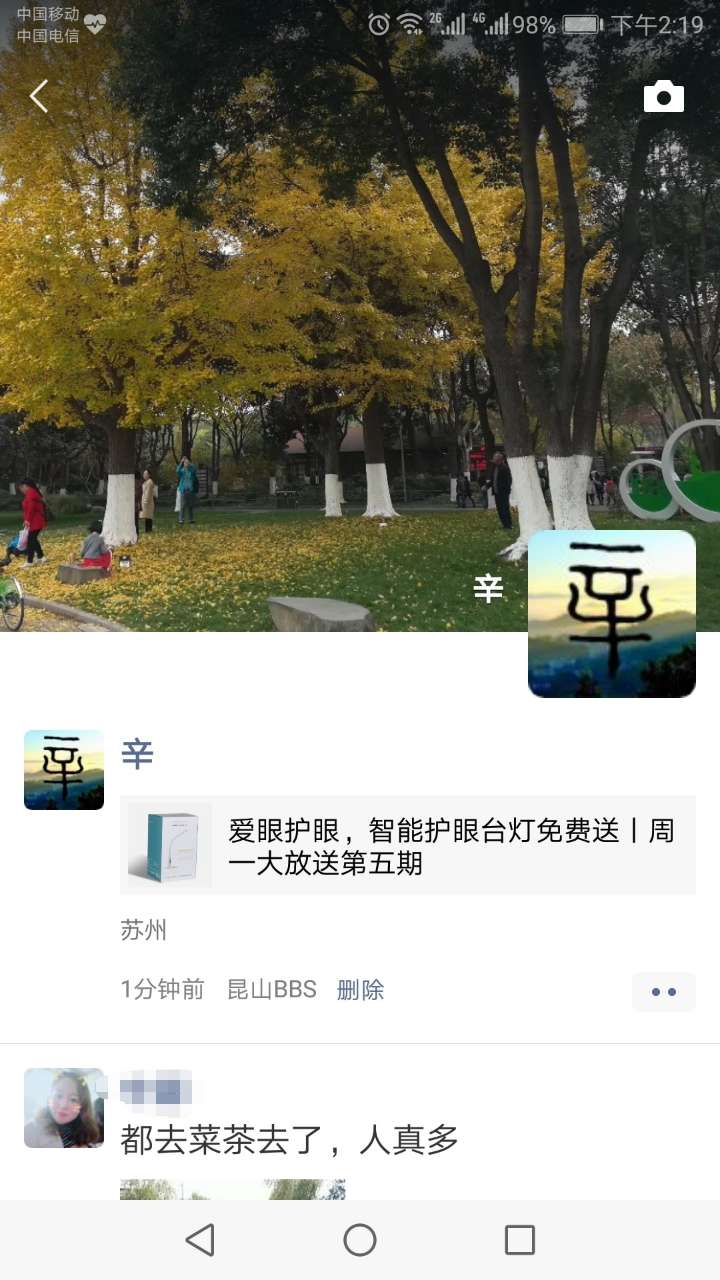Go to the home screen via system button
The image size is (720, 1280).
tap(360, 1240)
